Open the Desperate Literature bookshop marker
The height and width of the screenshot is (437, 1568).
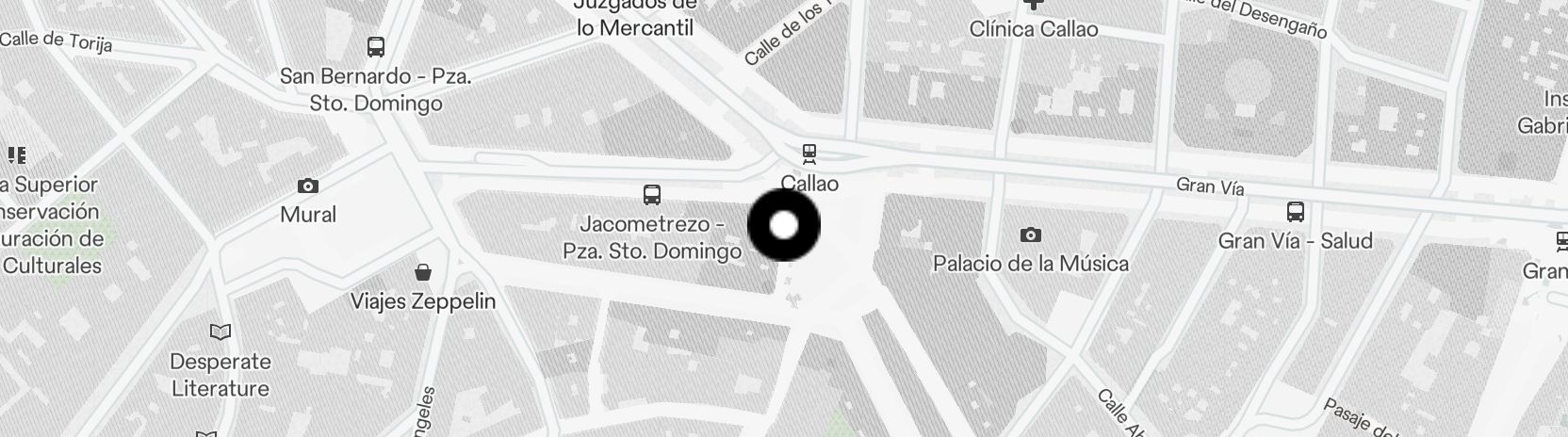[x=220, y=332]
